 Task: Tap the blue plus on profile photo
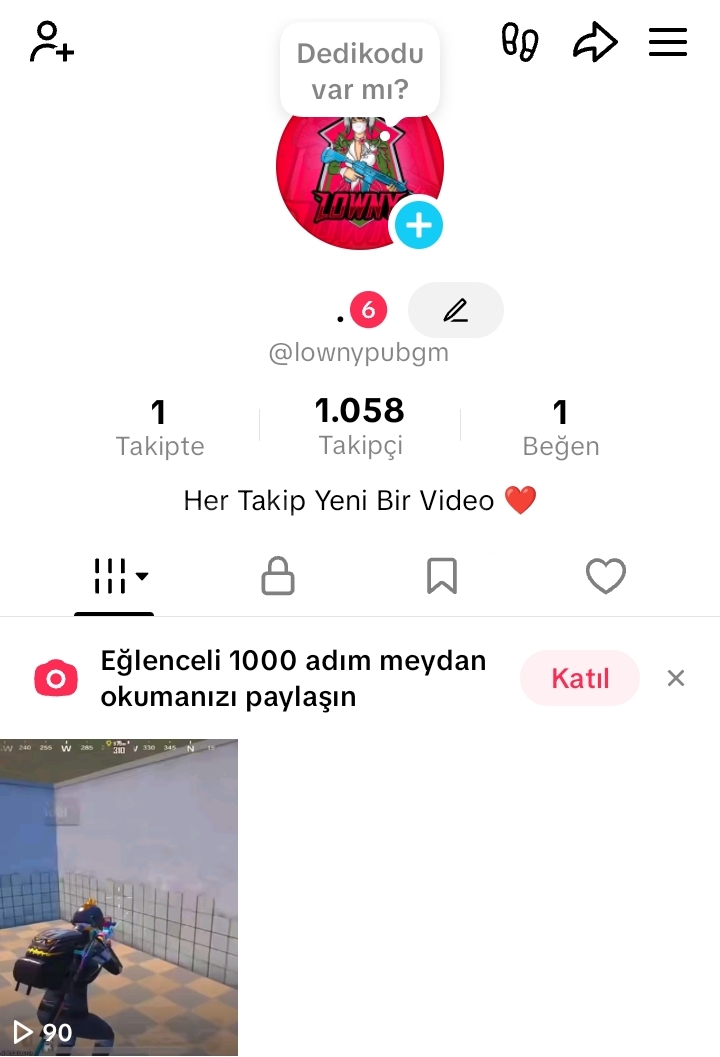(x=418, y=226)
